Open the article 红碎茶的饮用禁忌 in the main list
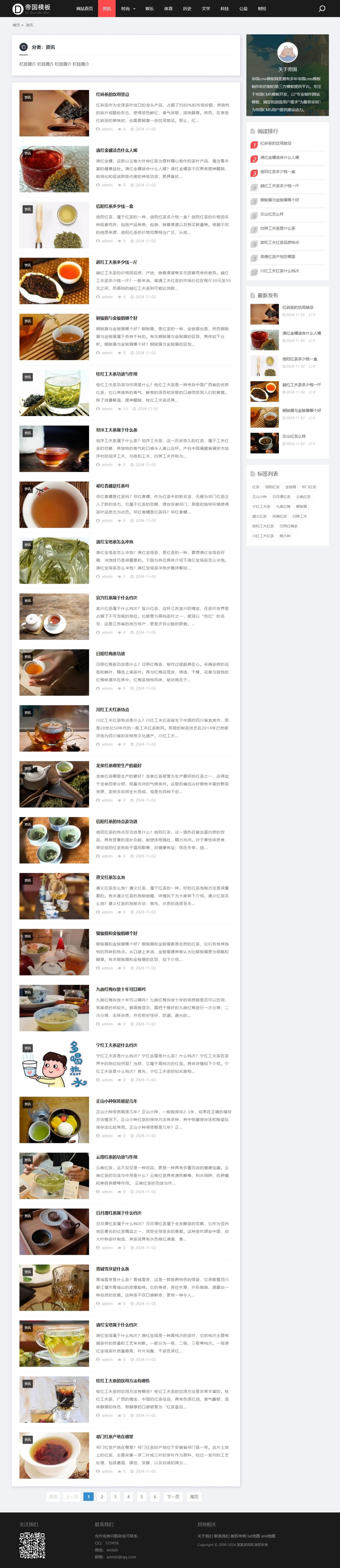340x1568 pixels. (x=113, y=94)
